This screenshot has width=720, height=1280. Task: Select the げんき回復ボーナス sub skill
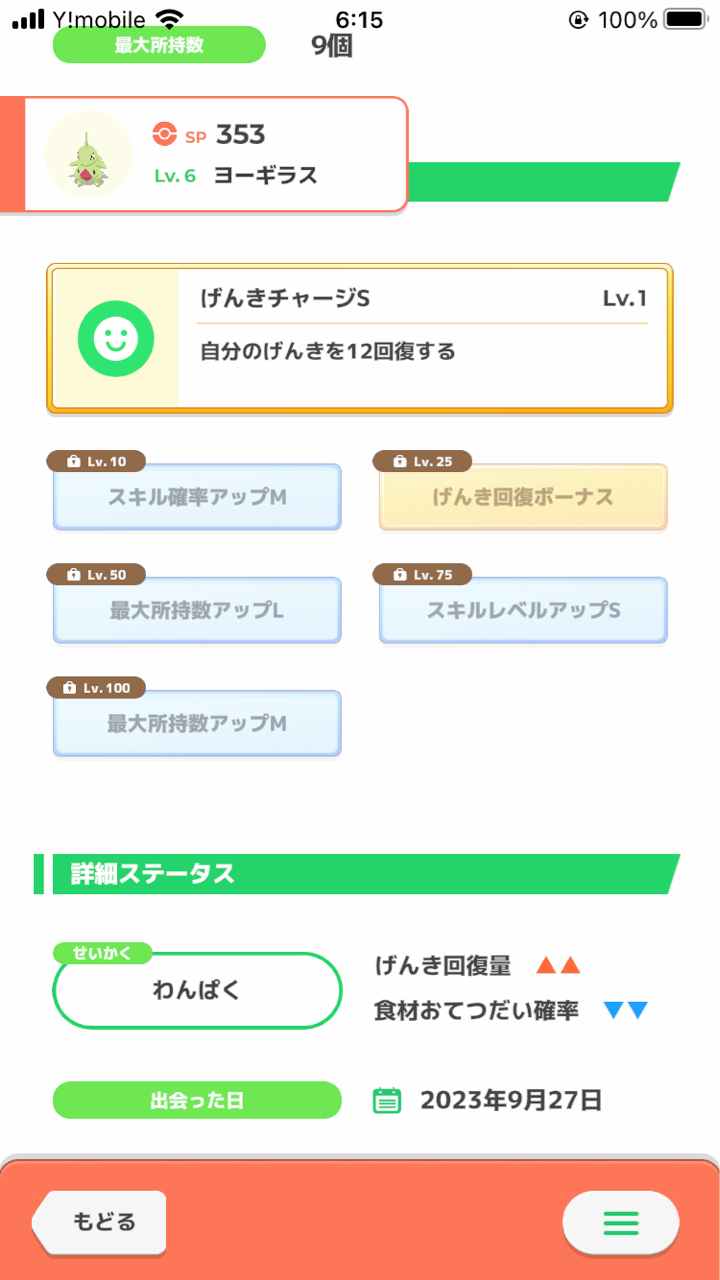coord(523,497)
